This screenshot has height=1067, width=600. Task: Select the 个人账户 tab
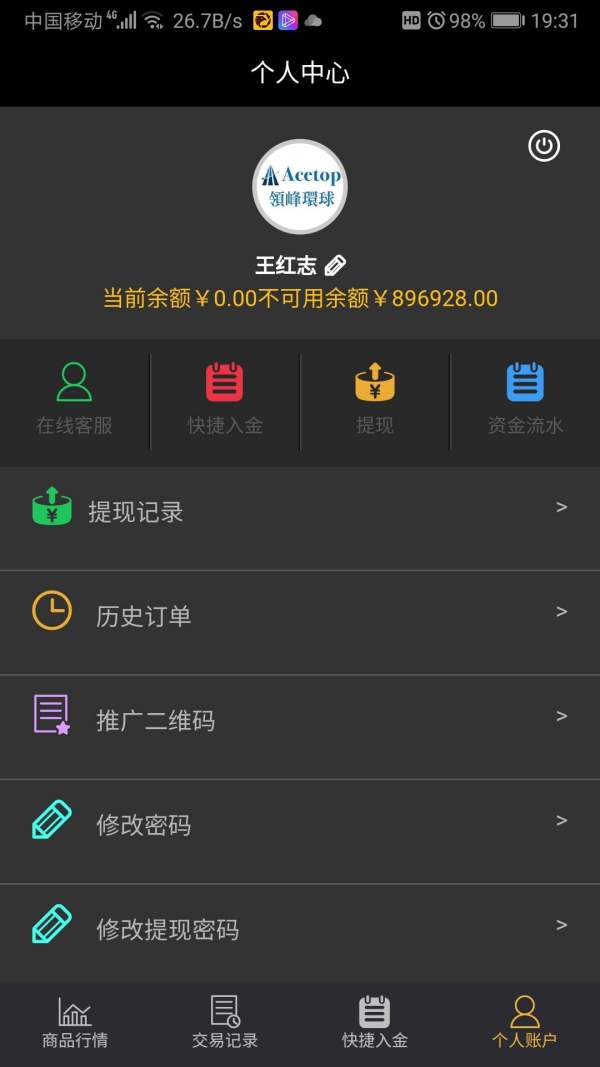(x=524, y=1023)
